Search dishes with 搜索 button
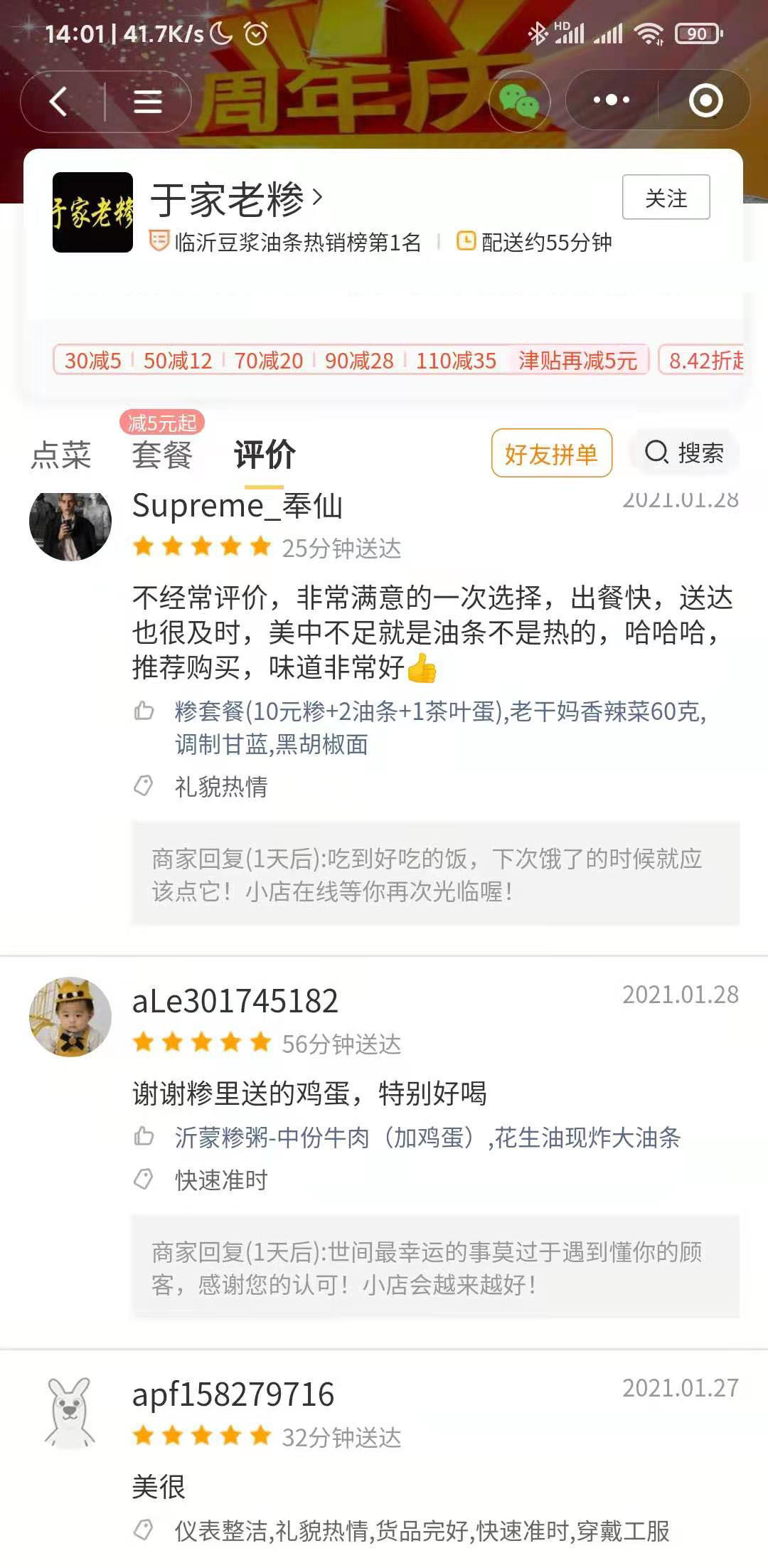The width and height of the screenshot is (768, 1568). tap(684, 452)
